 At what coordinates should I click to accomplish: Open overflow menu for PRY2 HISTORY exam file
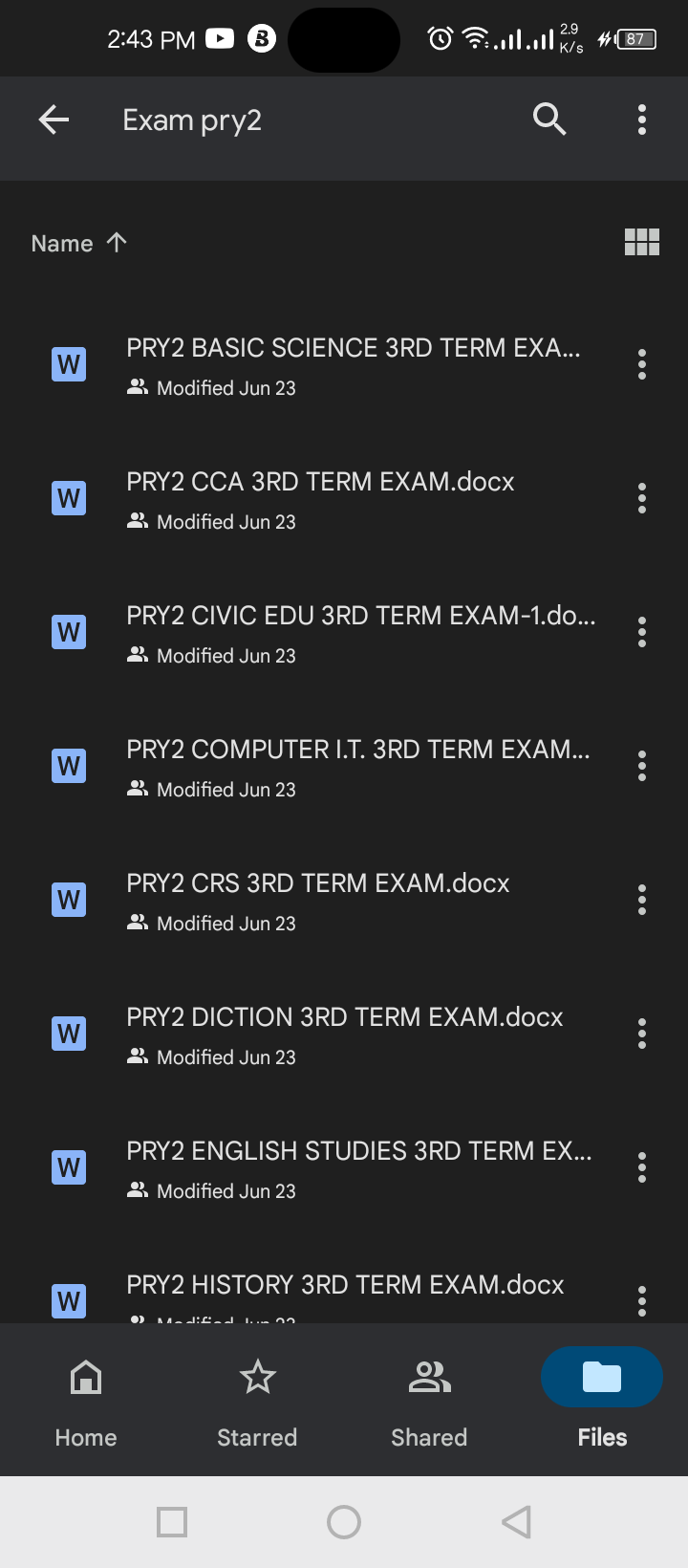(641, 1300)
